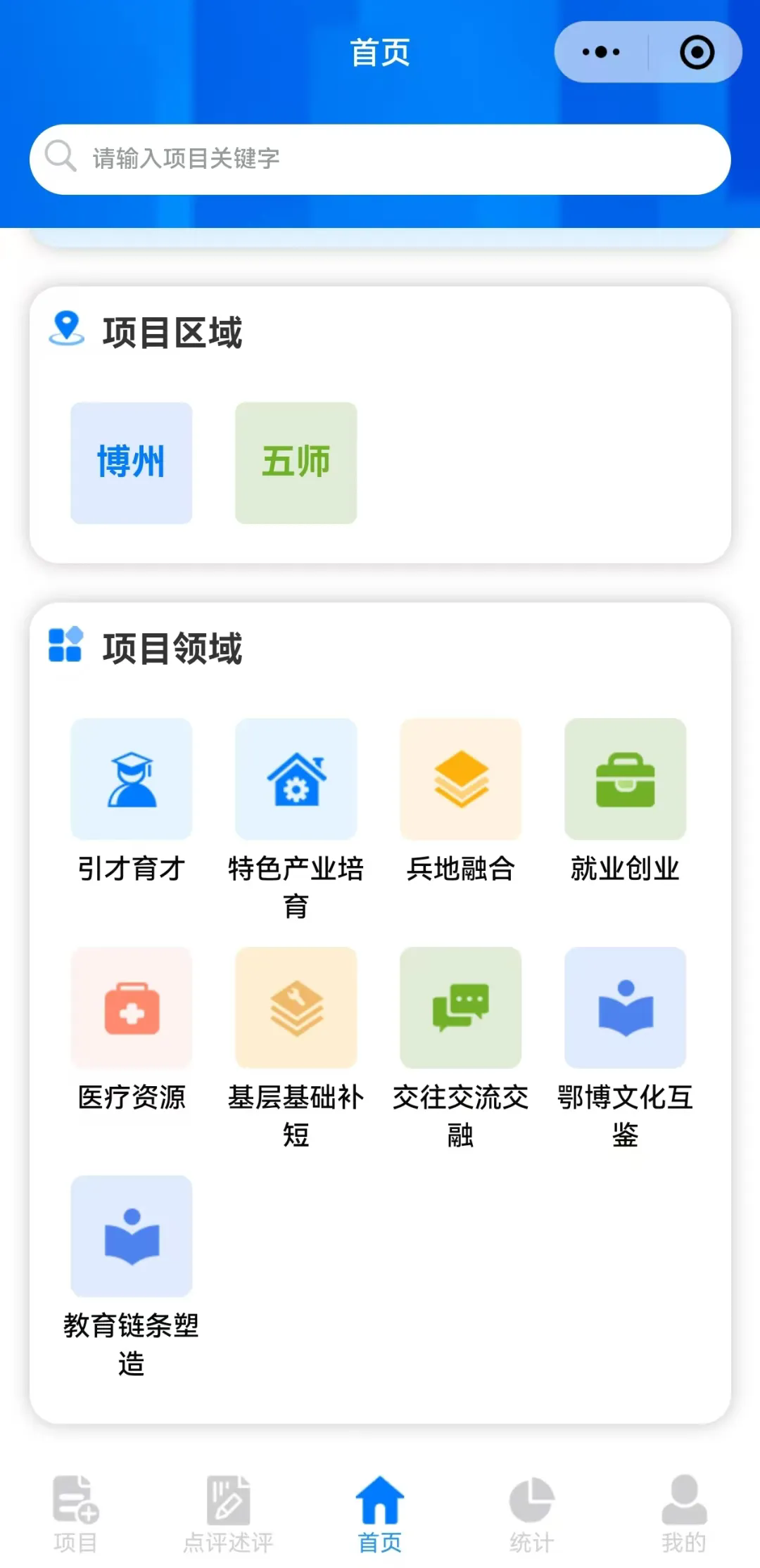The height and width of the screenshot is (1568, 760).
Task: Open the 就业创业 project field
Action: [625, 779]
